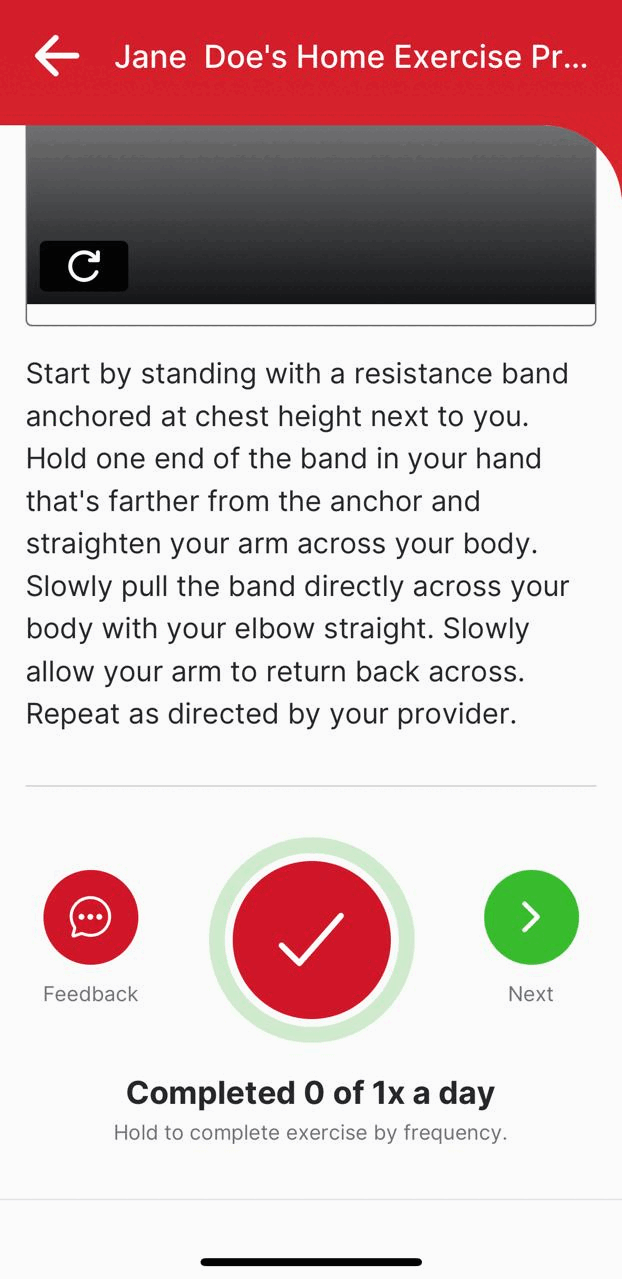Replay the exercise video
The image size is (624, 1280).
coord(84,266)
